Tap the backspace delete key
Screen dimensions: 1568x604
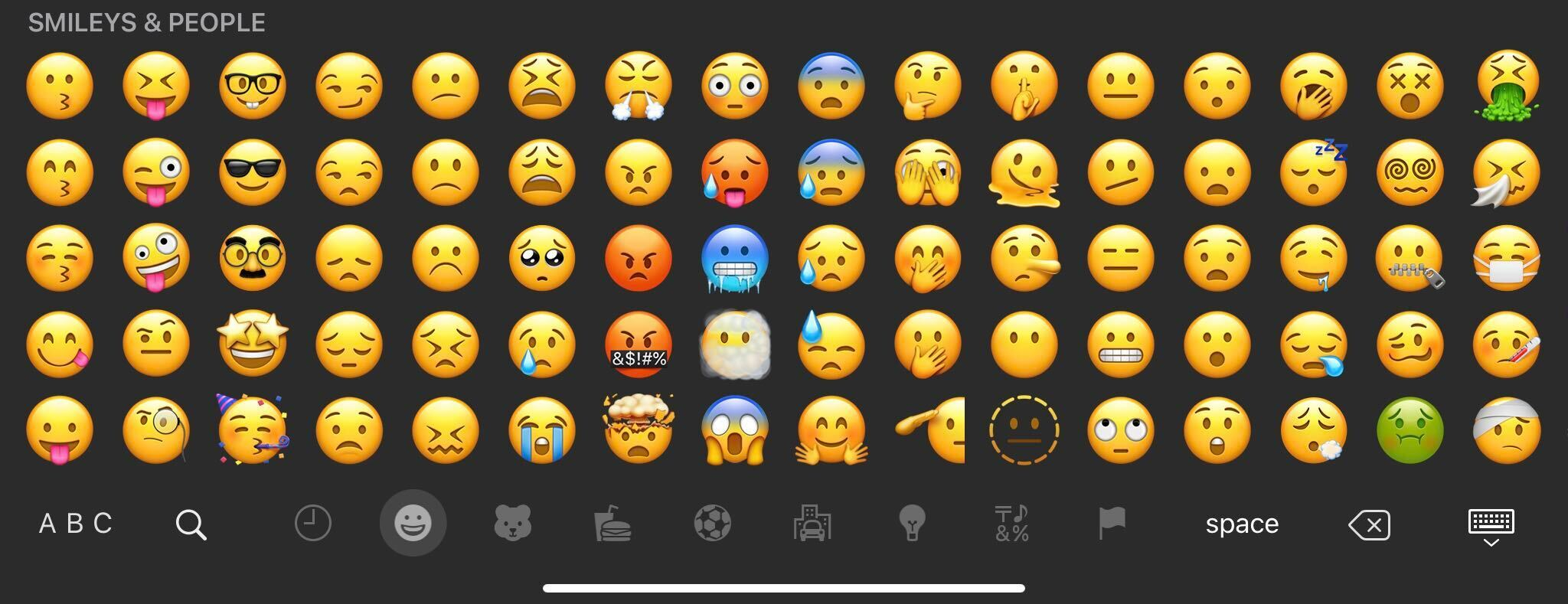click(1369, 525)
